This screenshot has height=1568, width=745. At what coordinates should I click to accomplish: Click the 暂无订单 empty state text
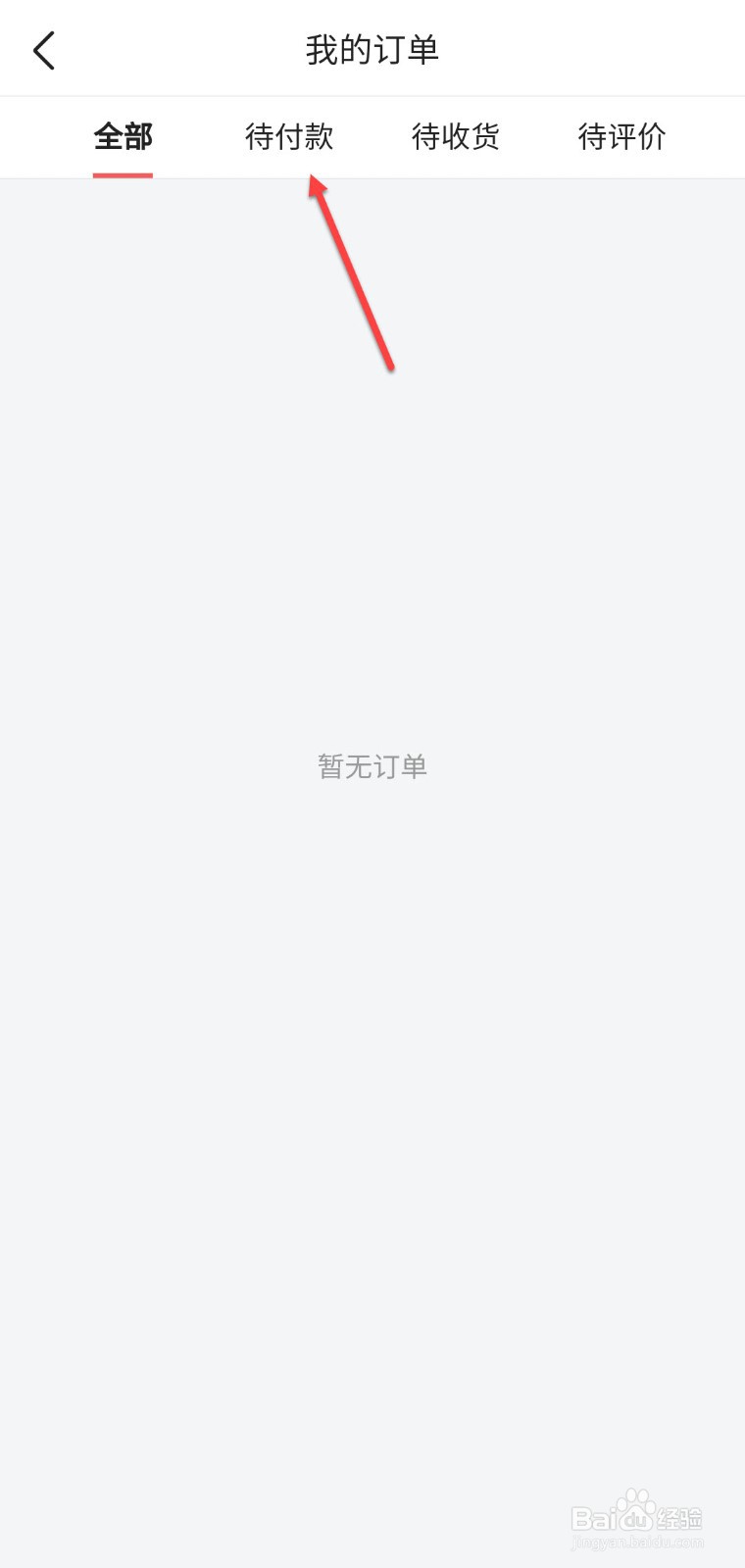click(x=372, y=767)
